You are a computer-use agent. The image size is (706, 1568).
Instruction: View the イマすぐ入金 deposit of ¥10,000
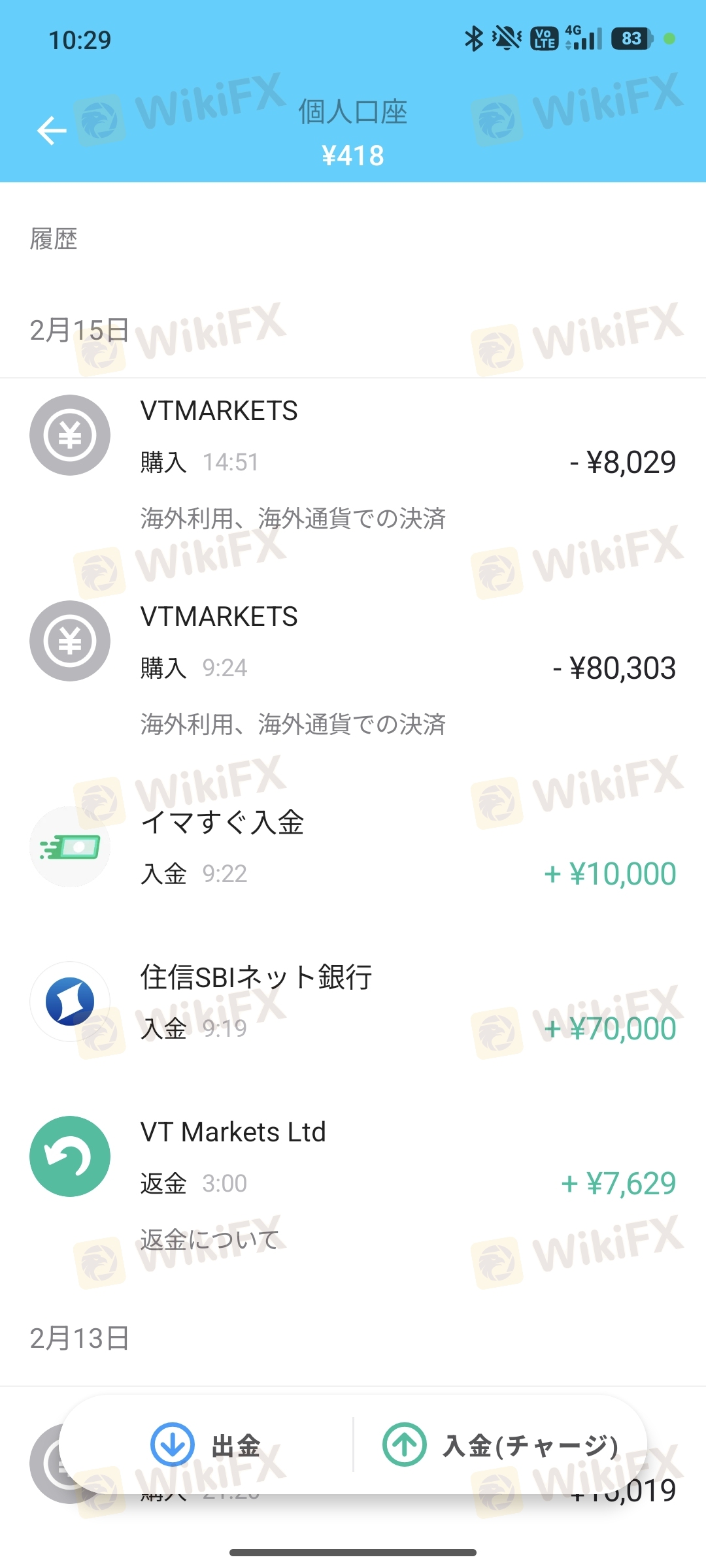point(353,848)
